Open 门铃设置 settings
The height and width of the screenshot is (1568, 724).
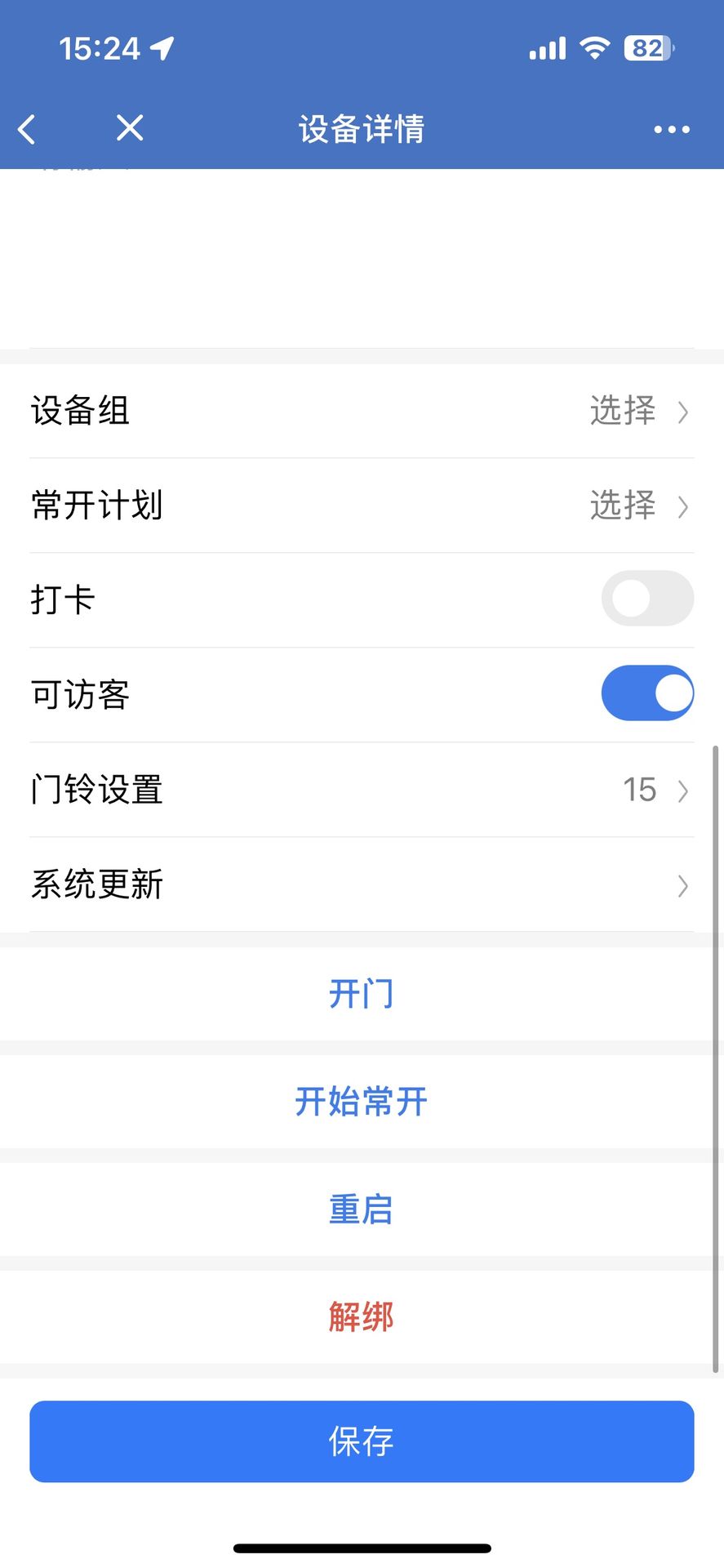[x=362, y=790]
